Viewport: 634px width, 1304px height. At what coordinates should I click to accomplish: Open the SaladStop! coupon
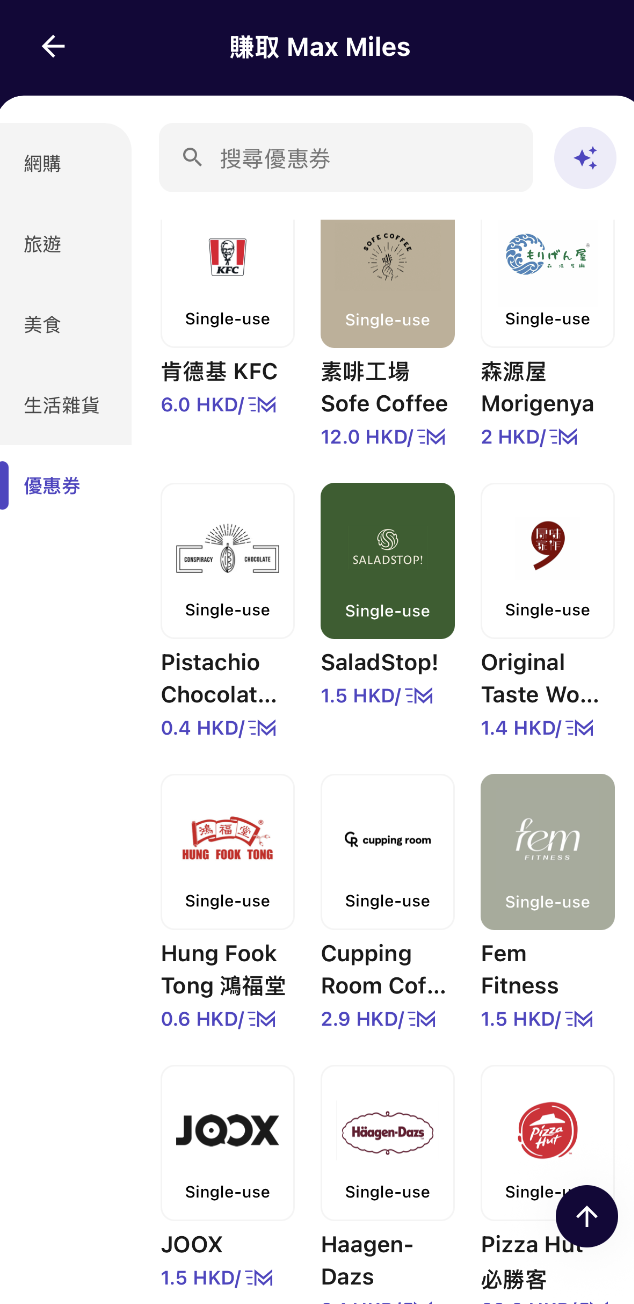(x=388, y=561)
